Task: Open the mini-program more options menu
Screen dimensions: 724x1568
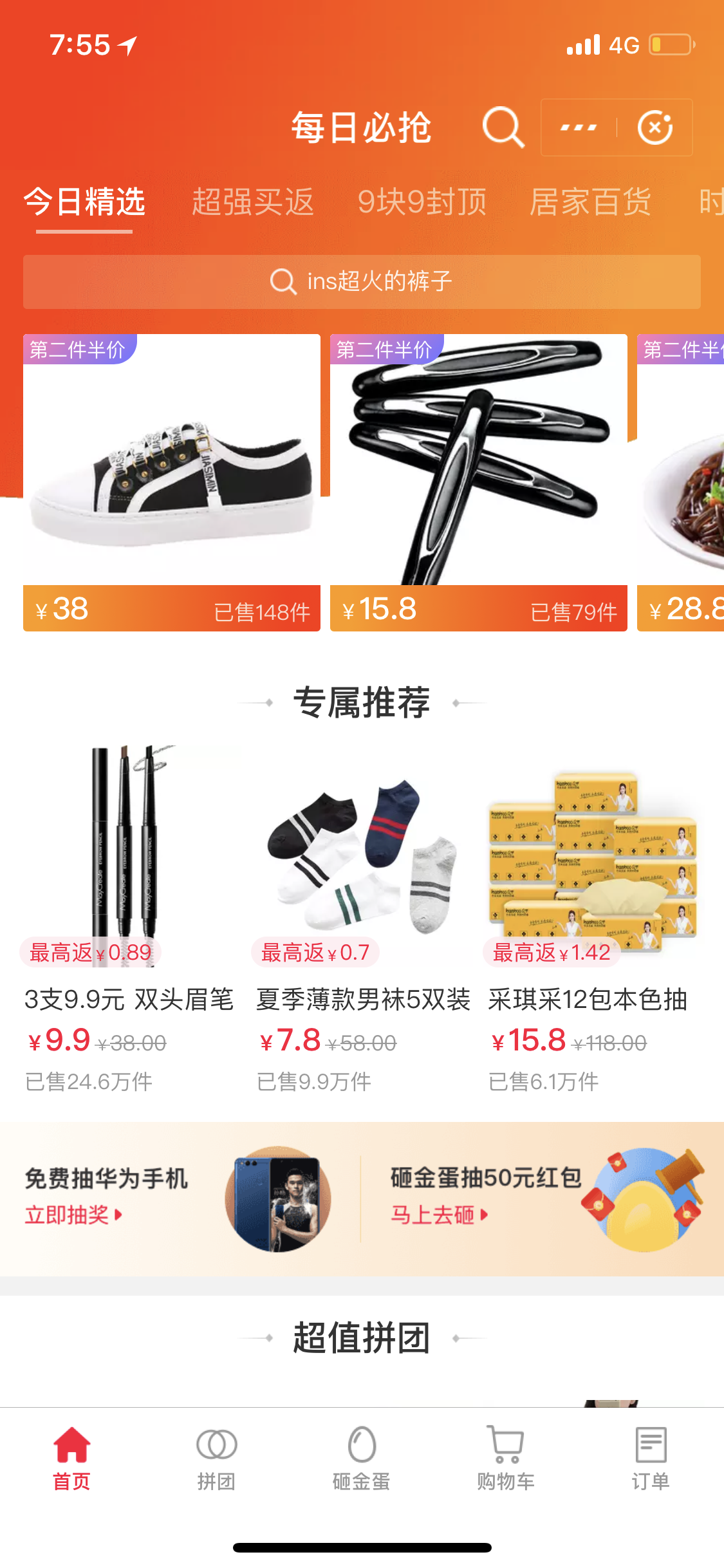Action: pos(579,127)
